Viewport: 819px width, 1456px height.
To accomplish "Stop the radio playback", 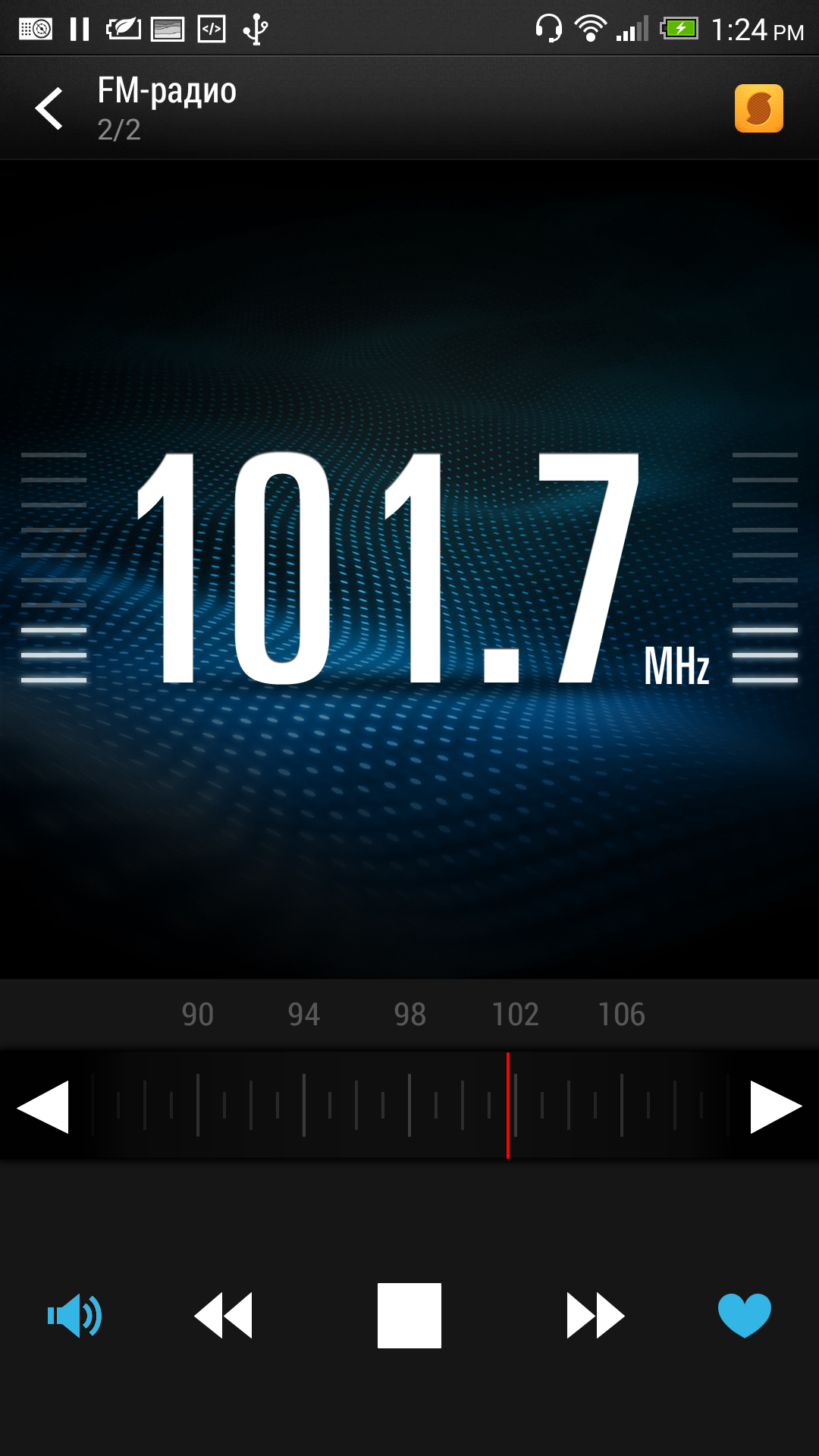I will coord(409,1316).
